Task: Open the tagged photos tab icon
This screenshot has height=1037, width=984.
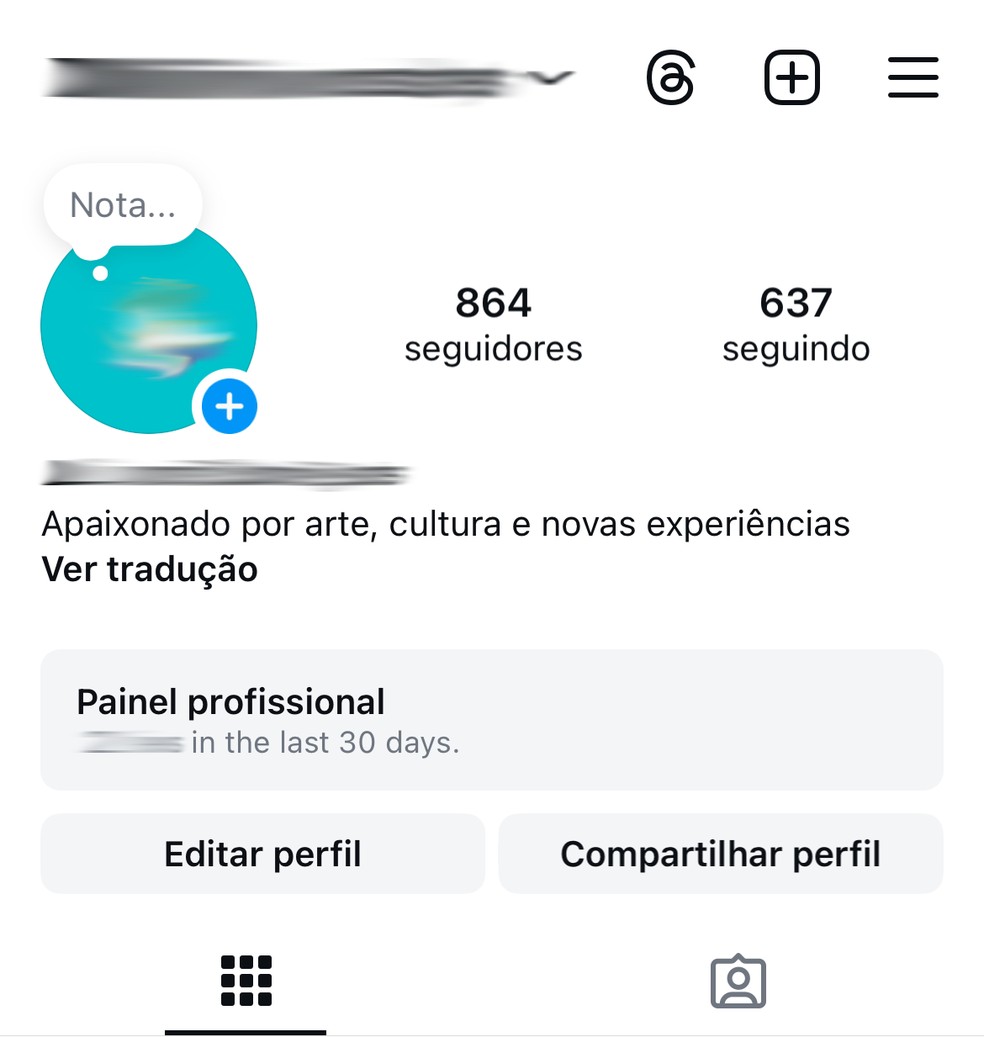Action: click(x=737, y=980)
